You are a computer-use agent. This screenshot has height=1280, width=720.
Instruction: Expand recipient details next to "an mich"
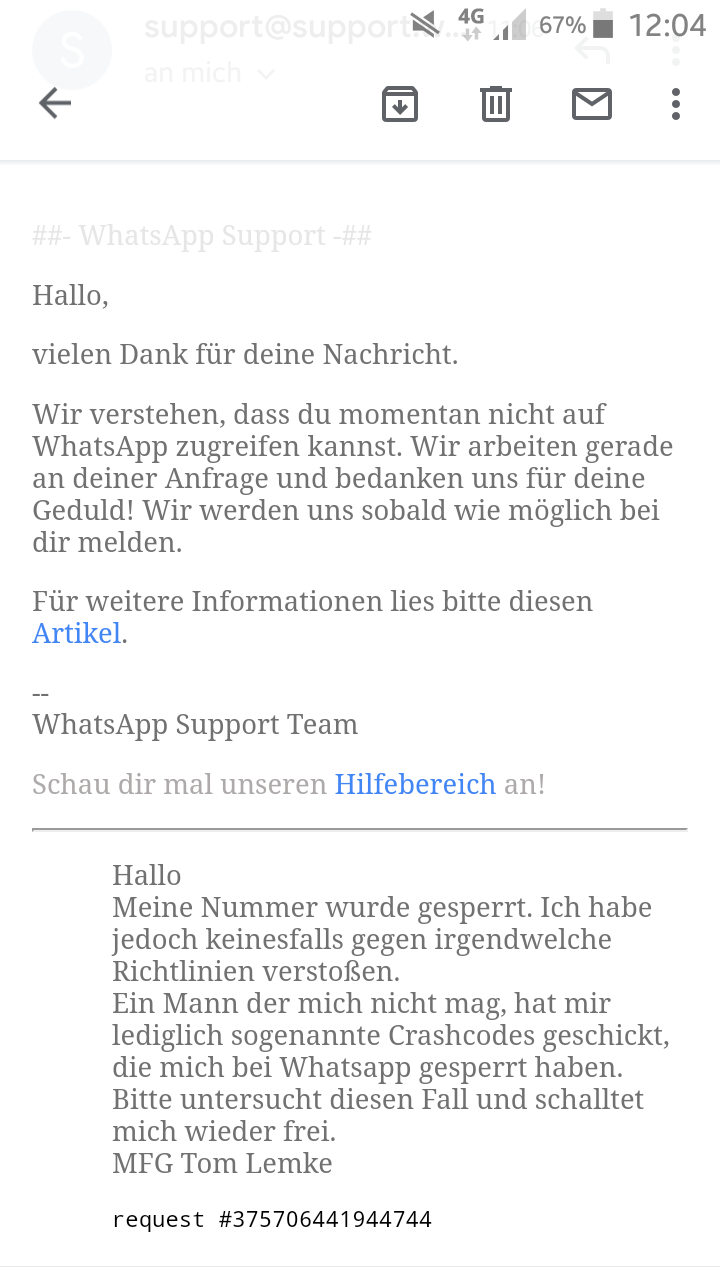tap(266, 73)
